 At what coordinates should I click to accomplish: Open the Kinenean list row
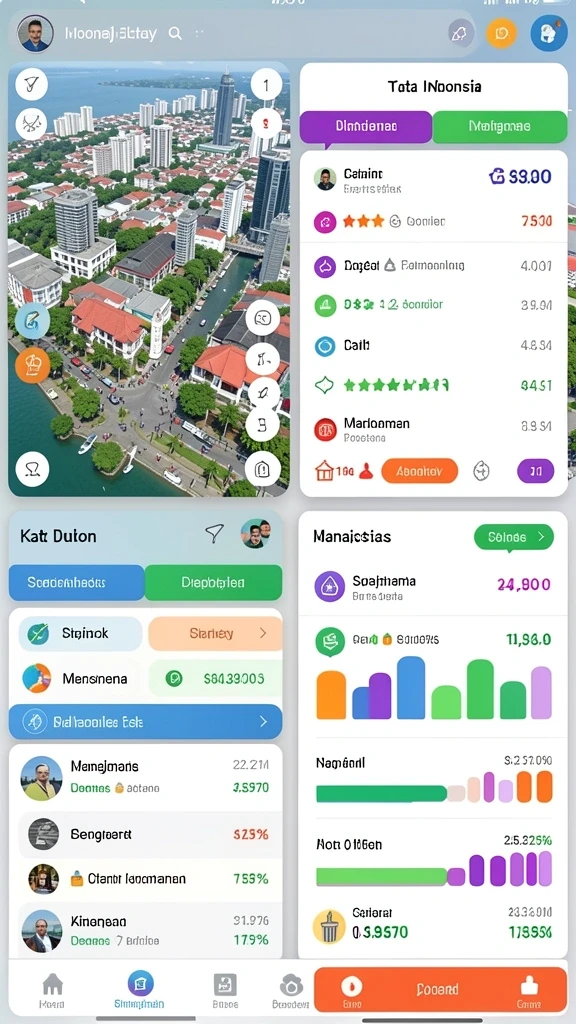point(145,931)
